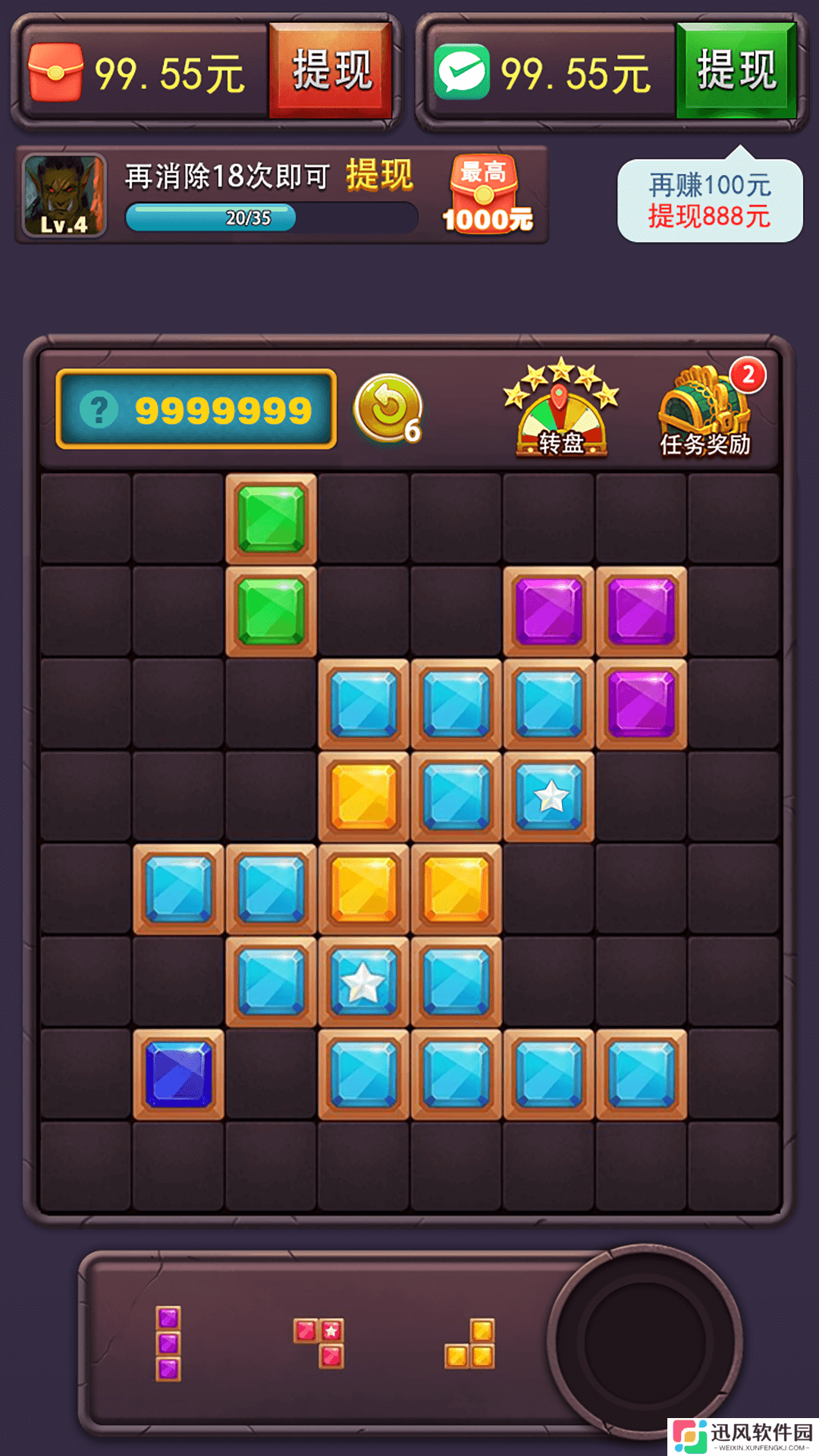This screenshot has height=1456, width=819.
Task: Tap the red 提现 withdraw button
Action: click(331, 70)
